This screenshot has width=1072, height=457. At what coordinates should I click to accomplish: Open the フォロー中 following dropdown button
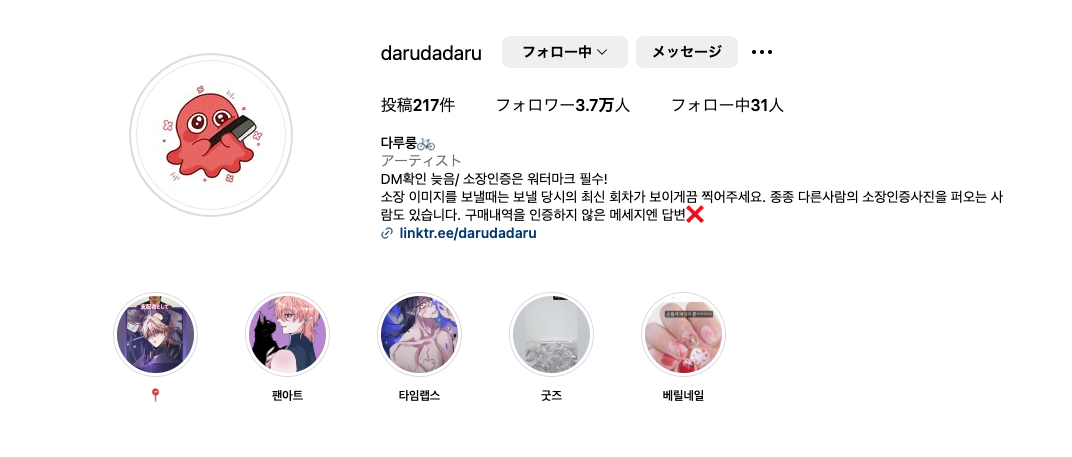pyautogui.click(x=564, y=52)
